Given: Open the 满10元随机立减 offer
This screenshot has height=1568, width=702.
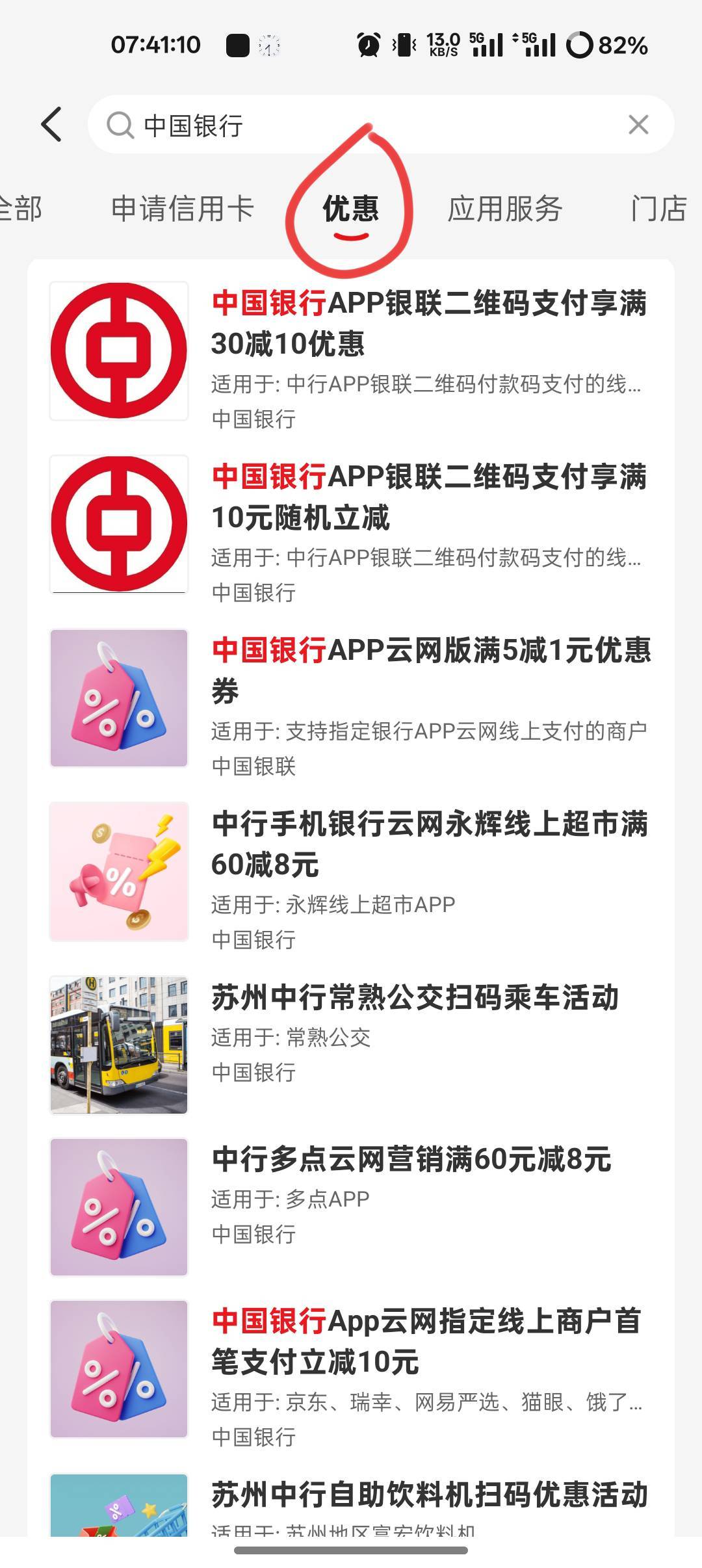Looking at the screenshot, I should point(429,497).
